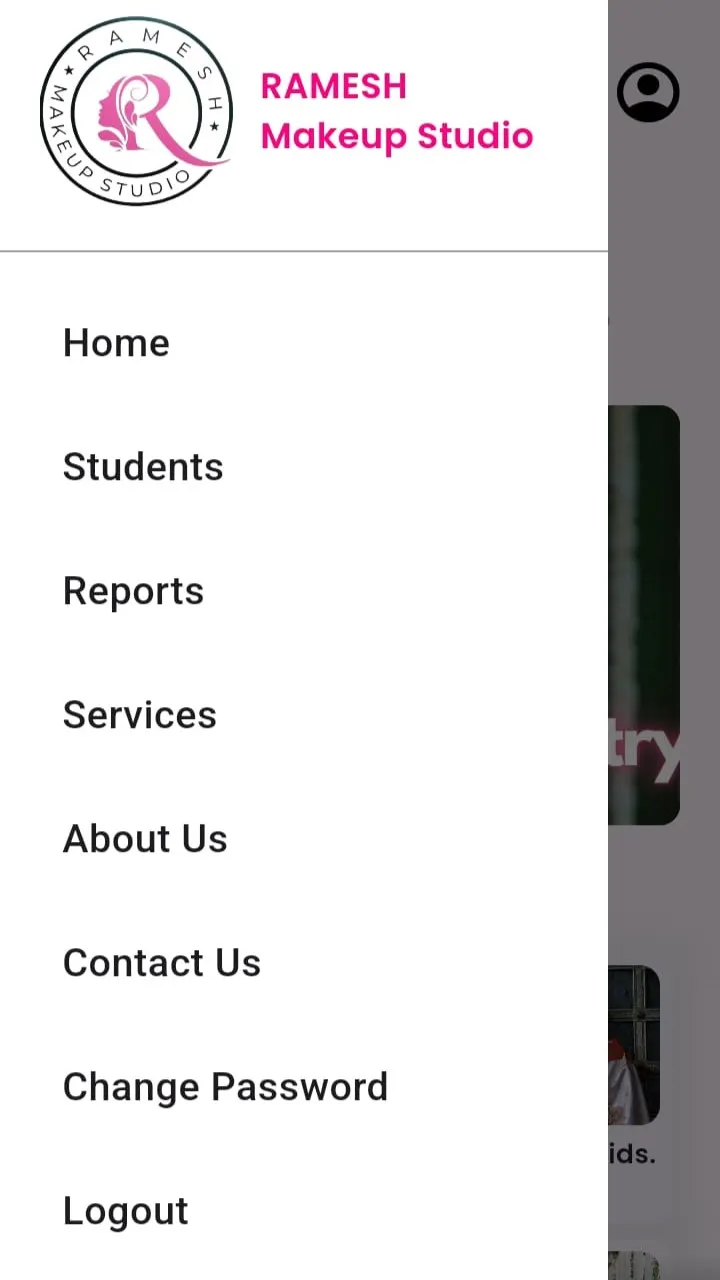Open the Change Password option
720x1280 pixels.
click(x=225, y=1086)
